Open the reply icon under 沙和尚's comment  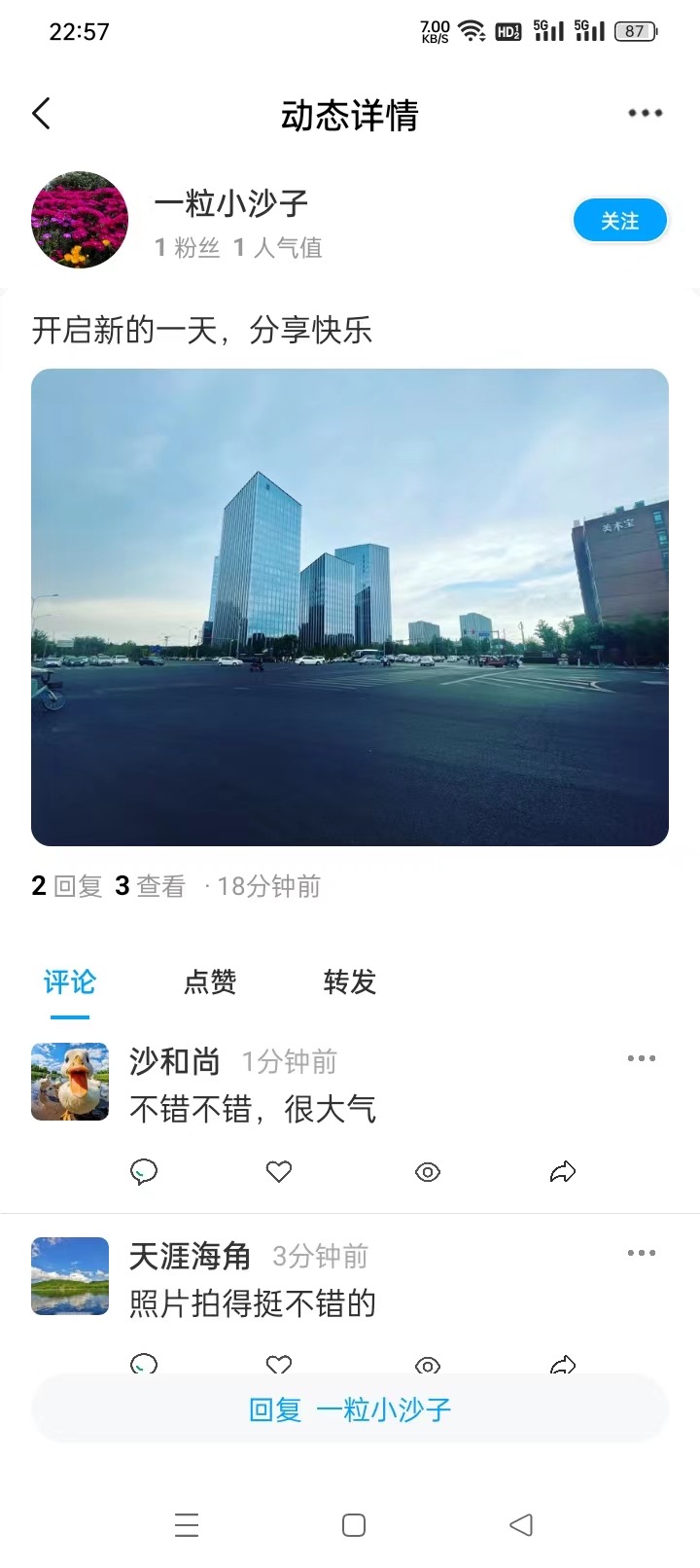pyautogui.click(x=144, y=1172)
